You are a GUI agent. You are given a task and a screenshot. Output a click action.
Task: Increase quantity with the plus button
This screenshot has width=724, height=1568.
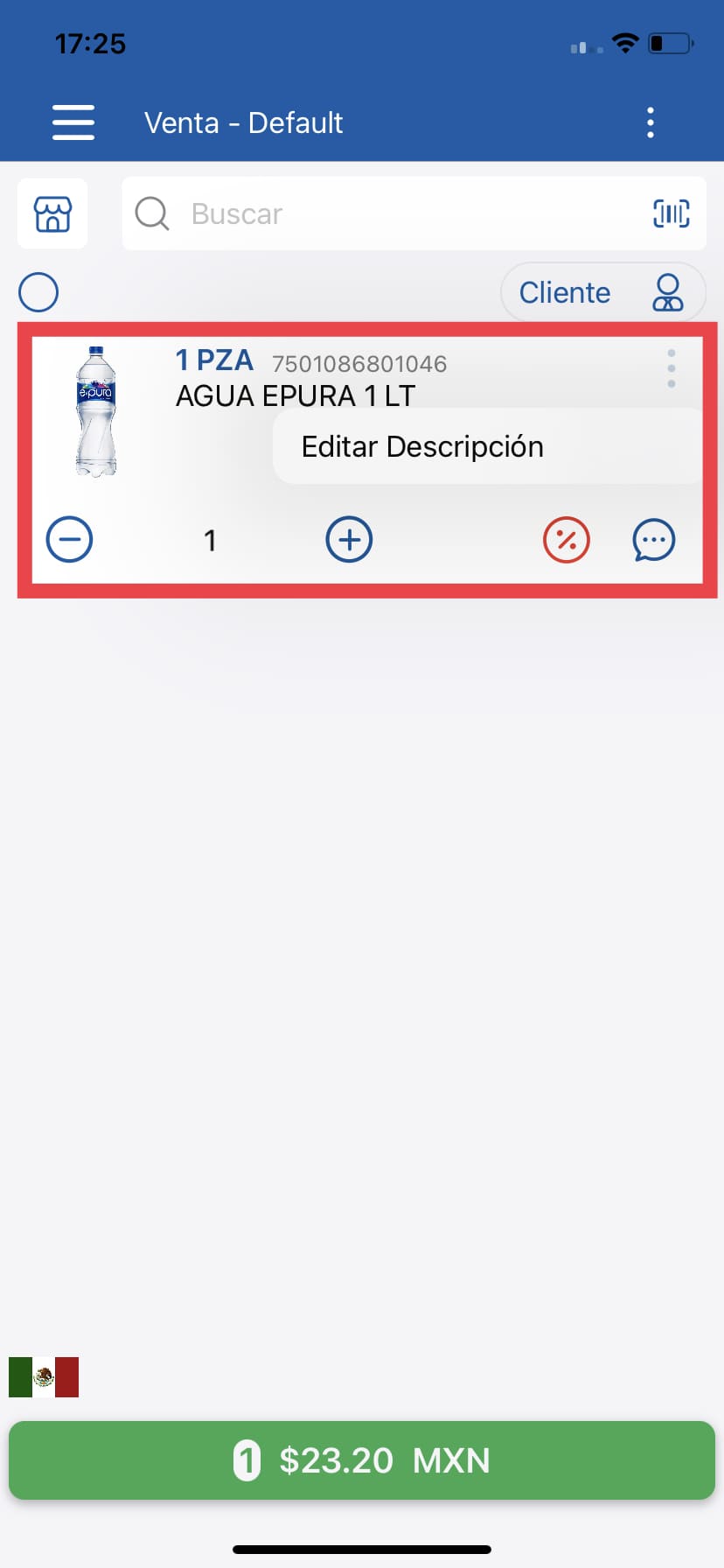pyautogui.click(x=349, y=539)
